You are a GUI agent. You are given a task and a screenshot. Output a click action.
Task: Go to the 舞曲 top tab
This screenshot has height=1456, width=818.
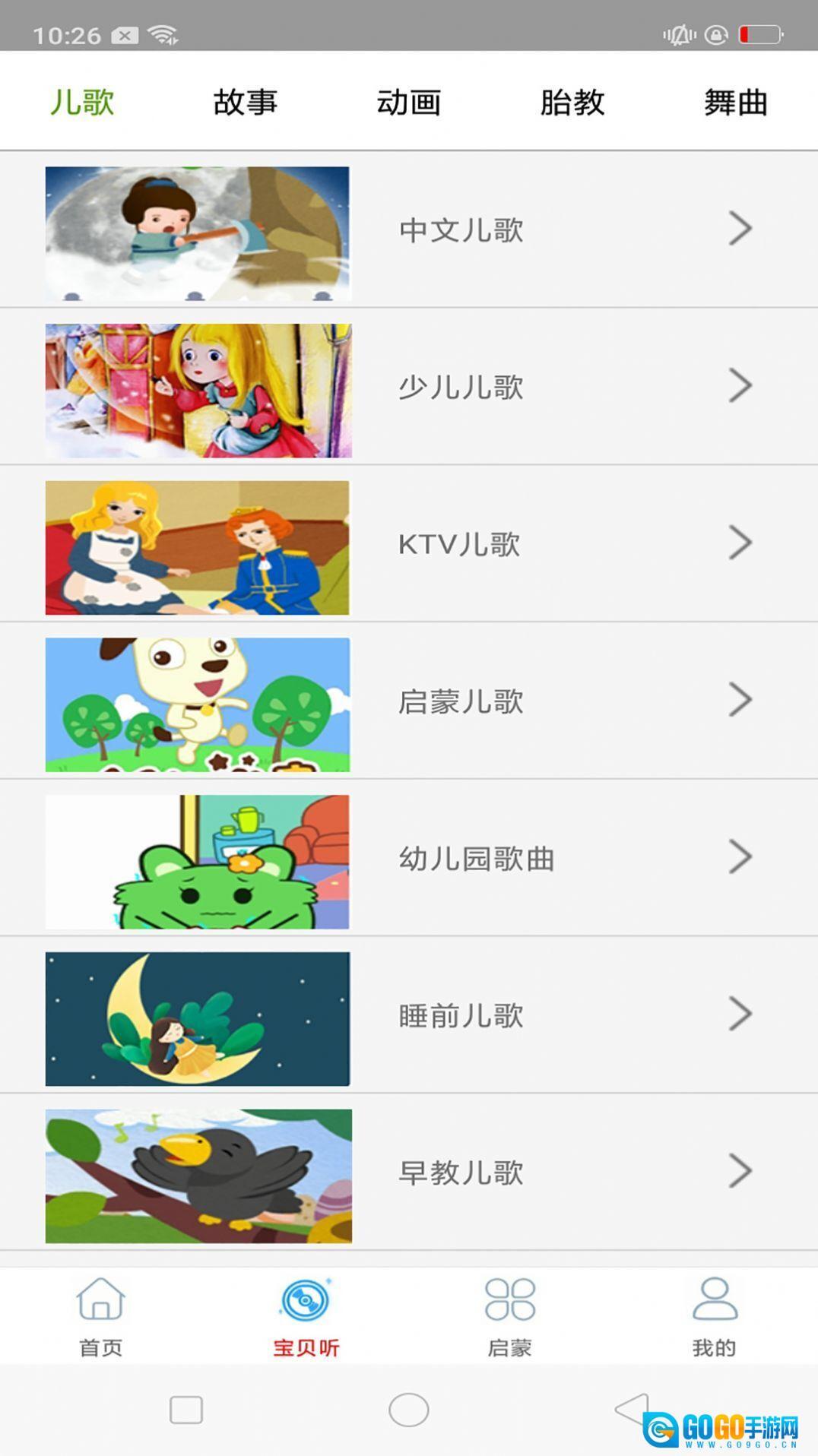pos(735,102)
